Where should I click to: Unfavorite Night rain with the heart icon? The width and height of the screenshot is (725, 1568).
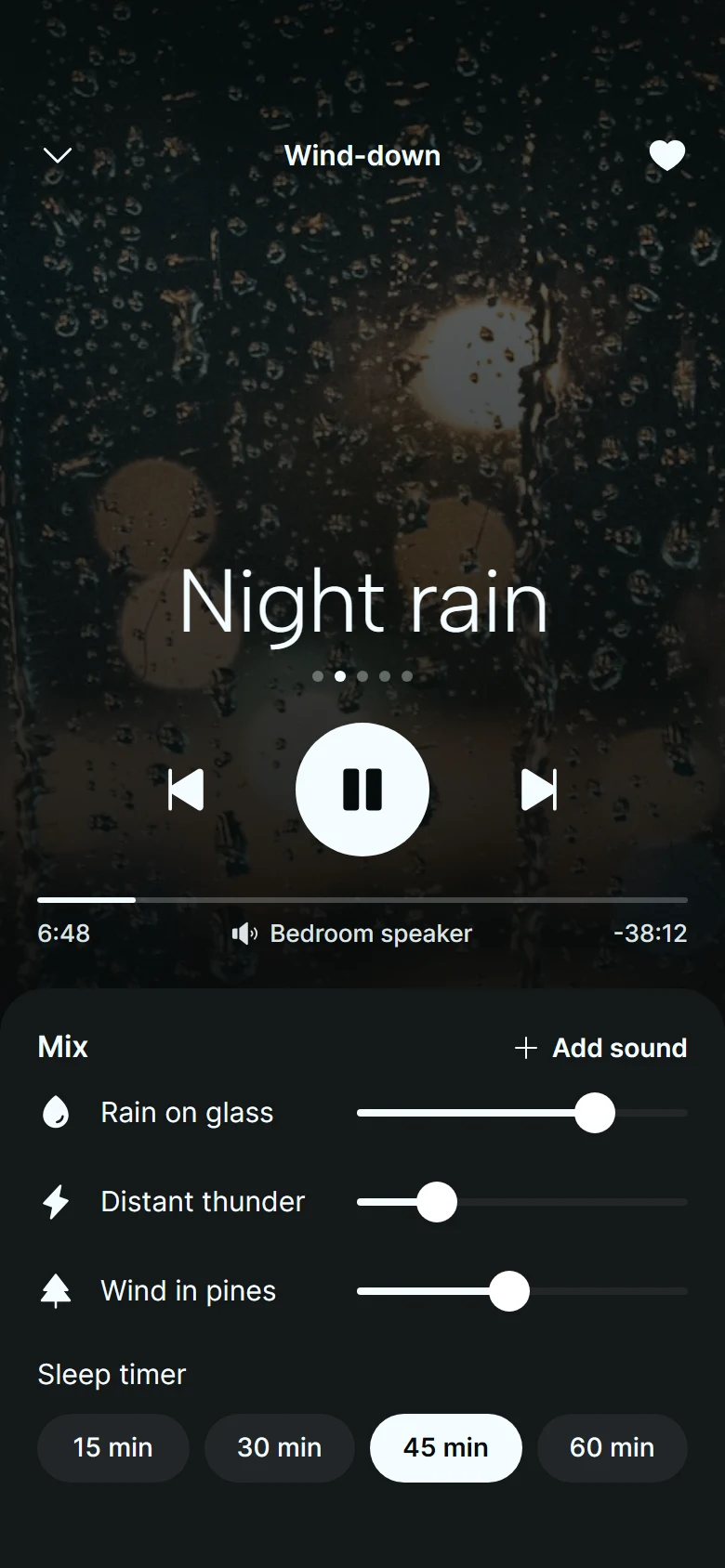[x=666, y=155]
